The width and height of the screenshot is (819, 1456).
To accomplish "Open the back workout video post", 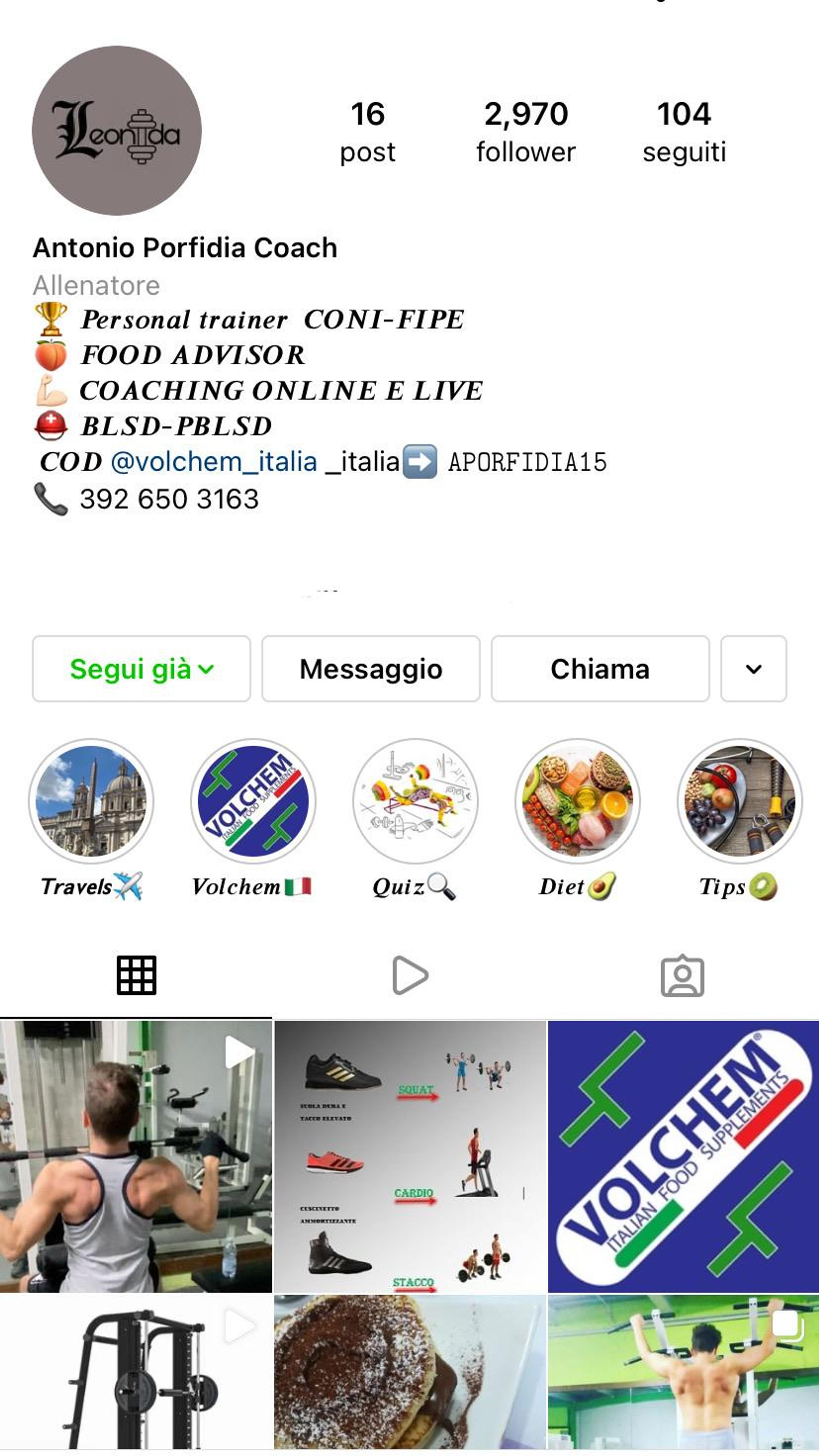I will click(x=136, y=1156).
